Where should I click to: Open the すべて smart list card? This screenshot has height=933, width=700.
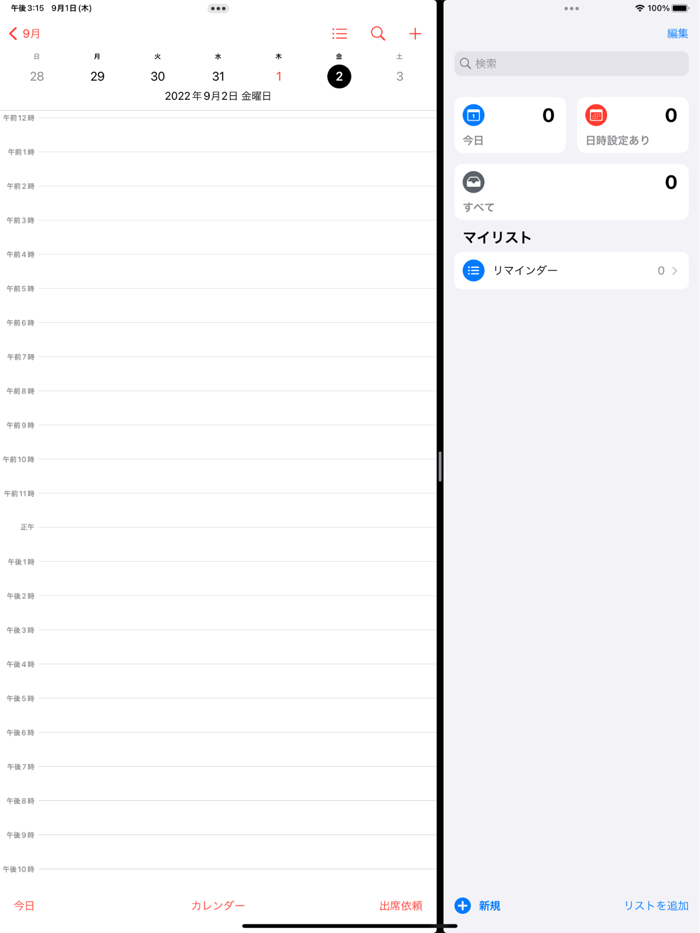(571, 192)
